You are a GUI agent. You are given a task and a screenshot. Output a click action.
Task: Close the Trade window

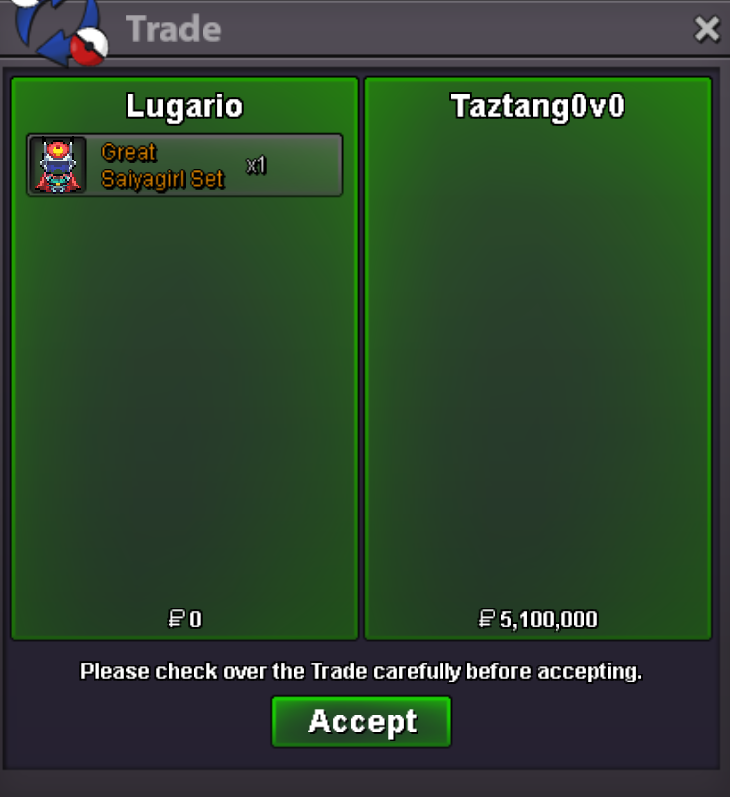click(x=707, y=30)
